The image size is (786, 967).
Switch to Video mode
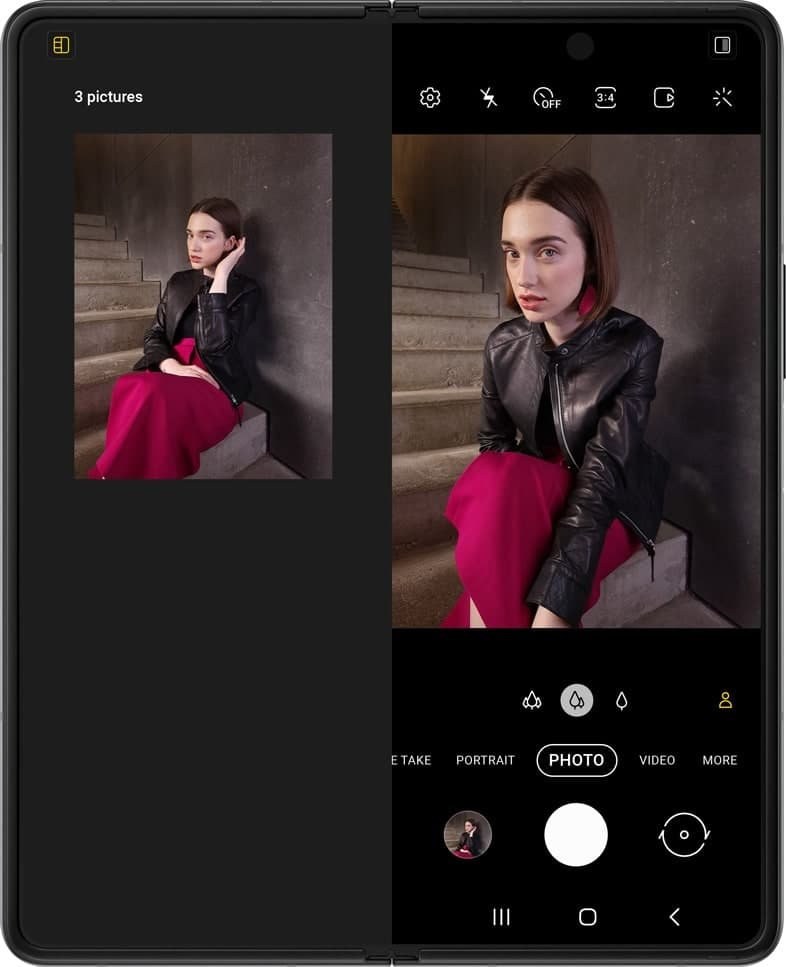pos(657,760)
